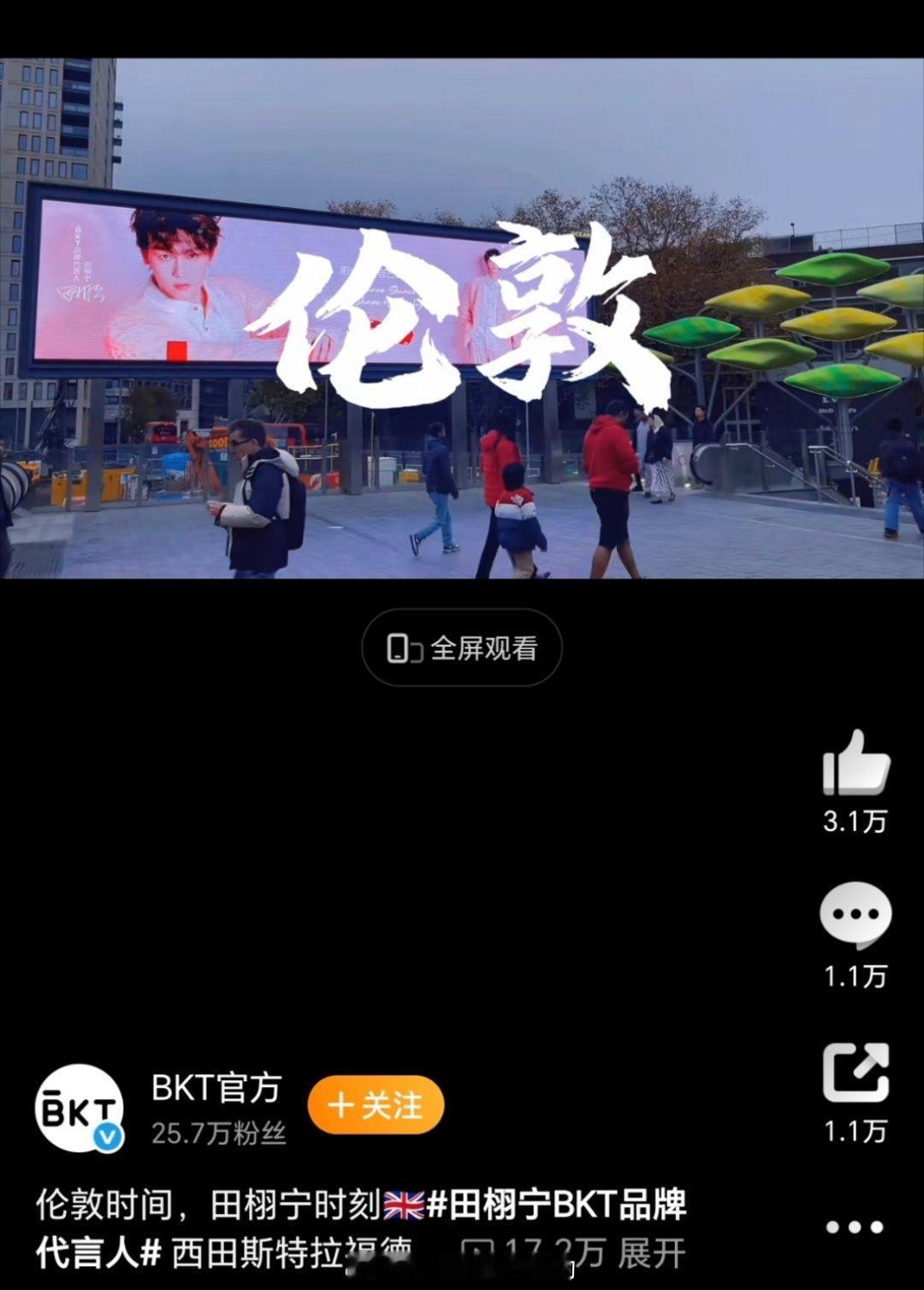Click the rotate-phone icon beside 全屏观看
This screenshot has height=1290, width=924.
click(x=404, y=650)
